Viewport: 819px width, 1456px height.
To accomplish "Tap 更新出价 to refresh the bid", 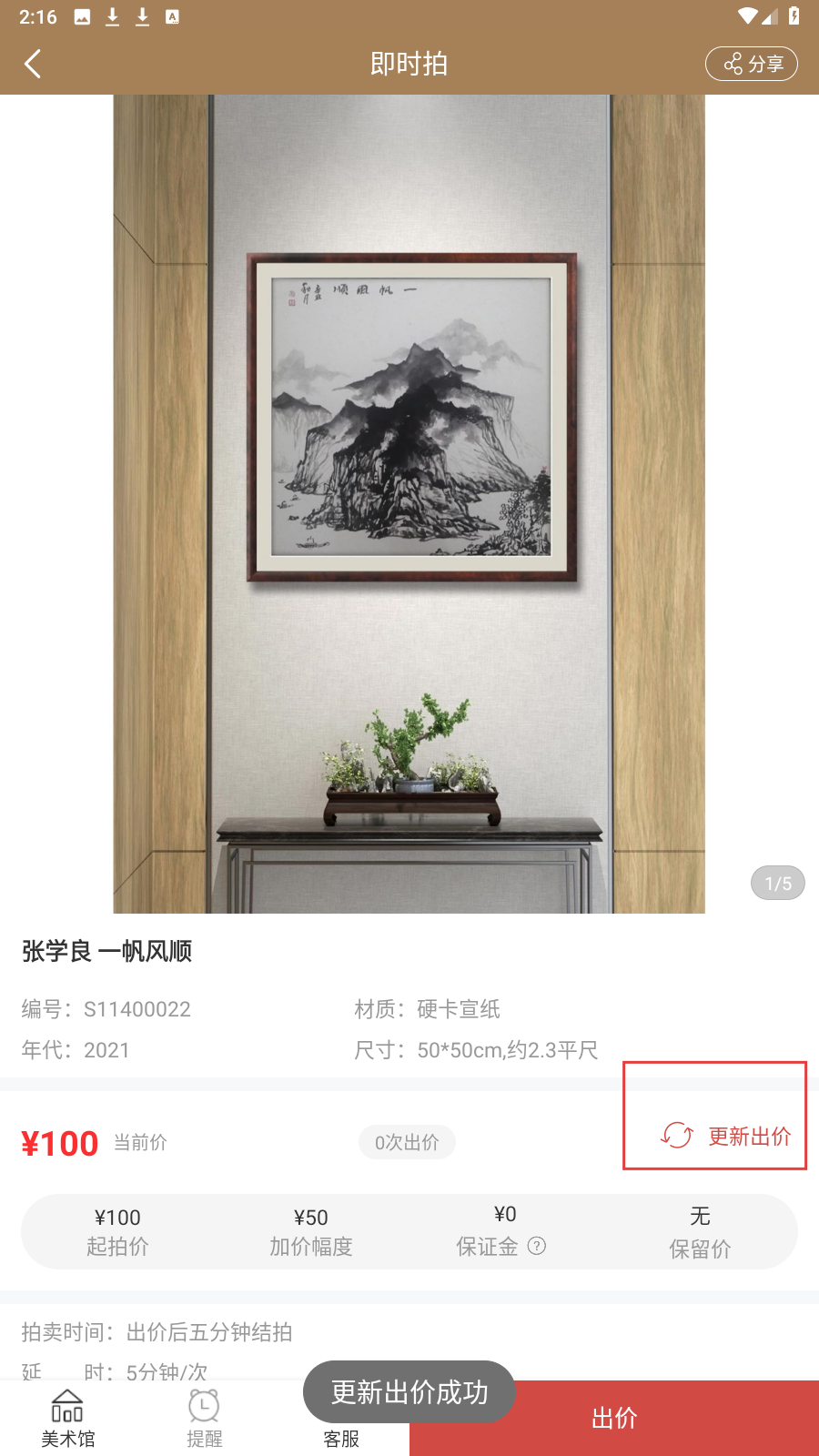I will tap(726, 1136).
